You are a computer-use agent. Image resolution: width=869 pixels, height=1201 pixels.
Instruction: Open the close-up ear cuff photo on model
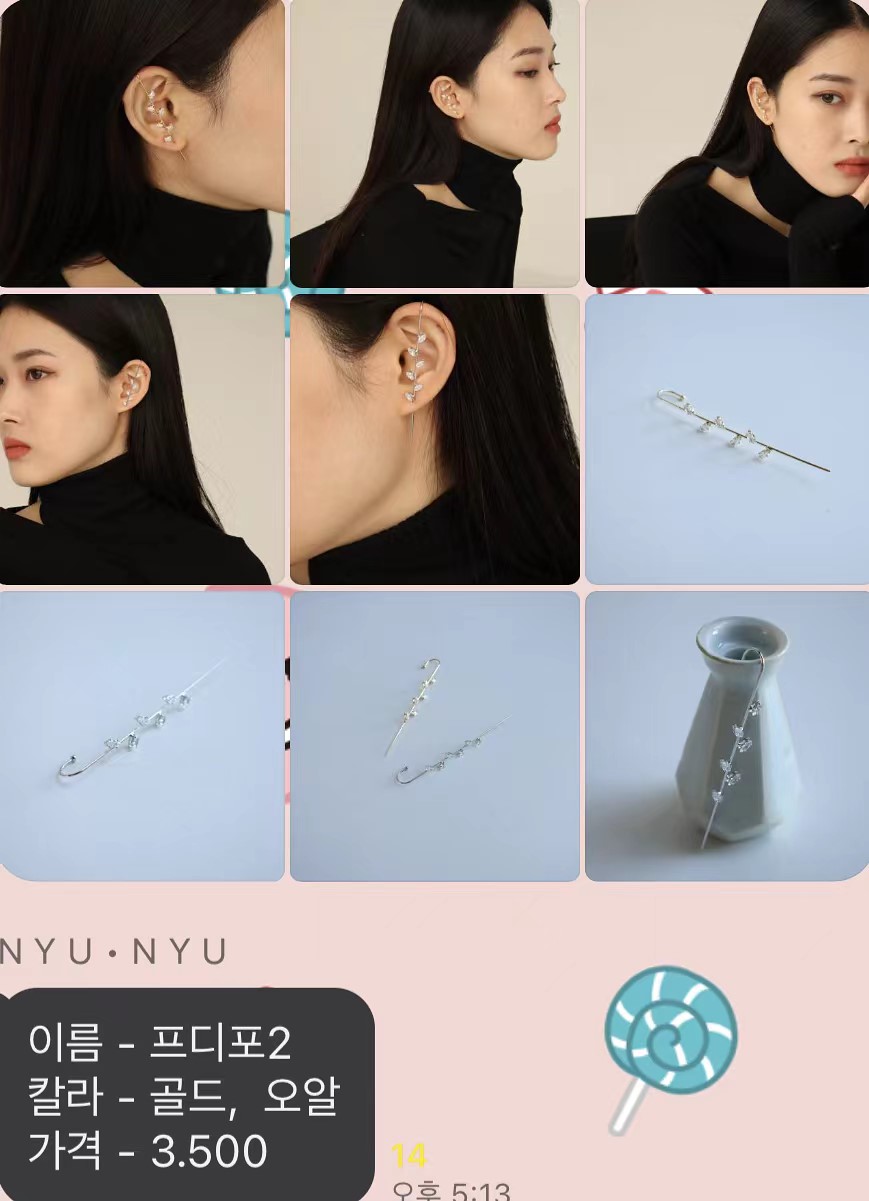tap(142, 142)
